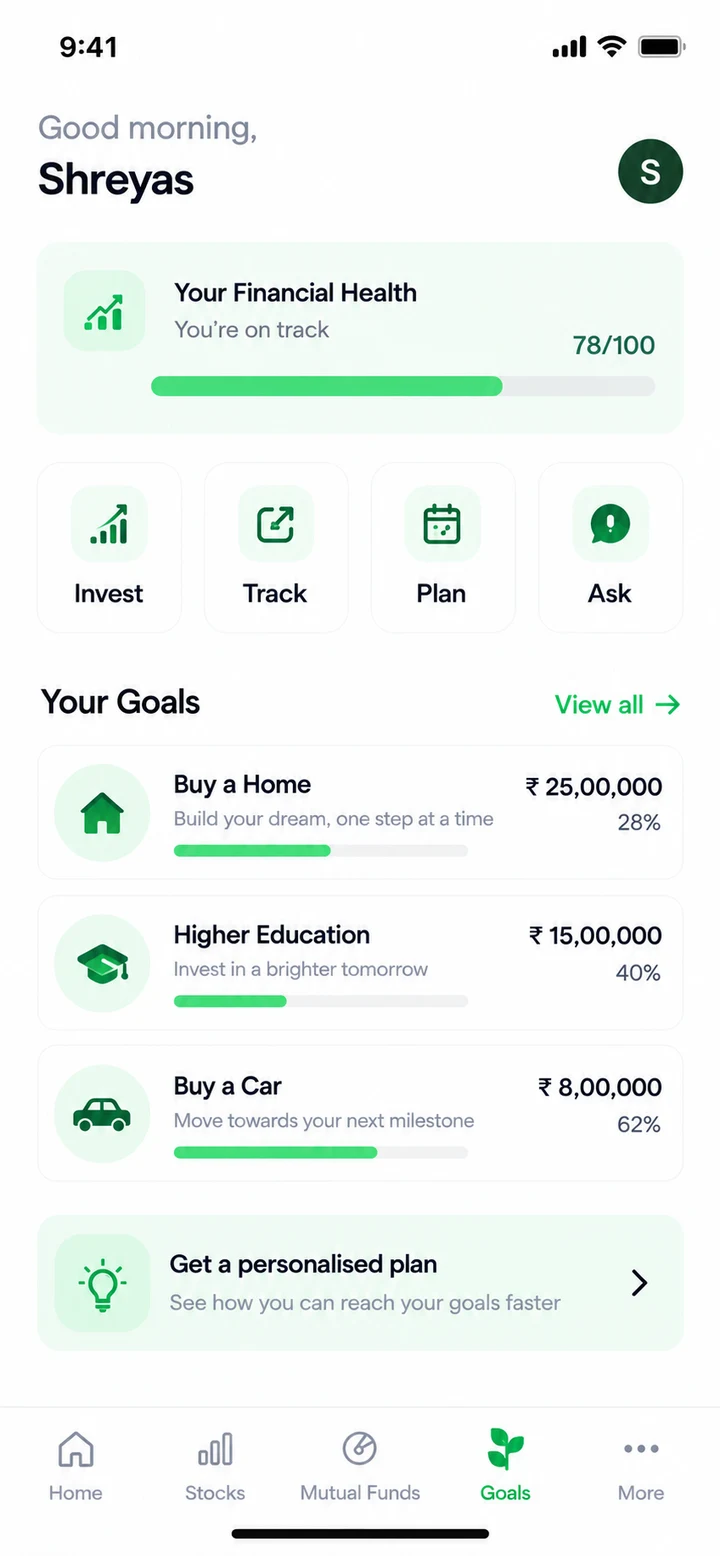Open the Buy a Car goal
The height and width of the screenshot is (1556, 720).
pos(360,1113)
